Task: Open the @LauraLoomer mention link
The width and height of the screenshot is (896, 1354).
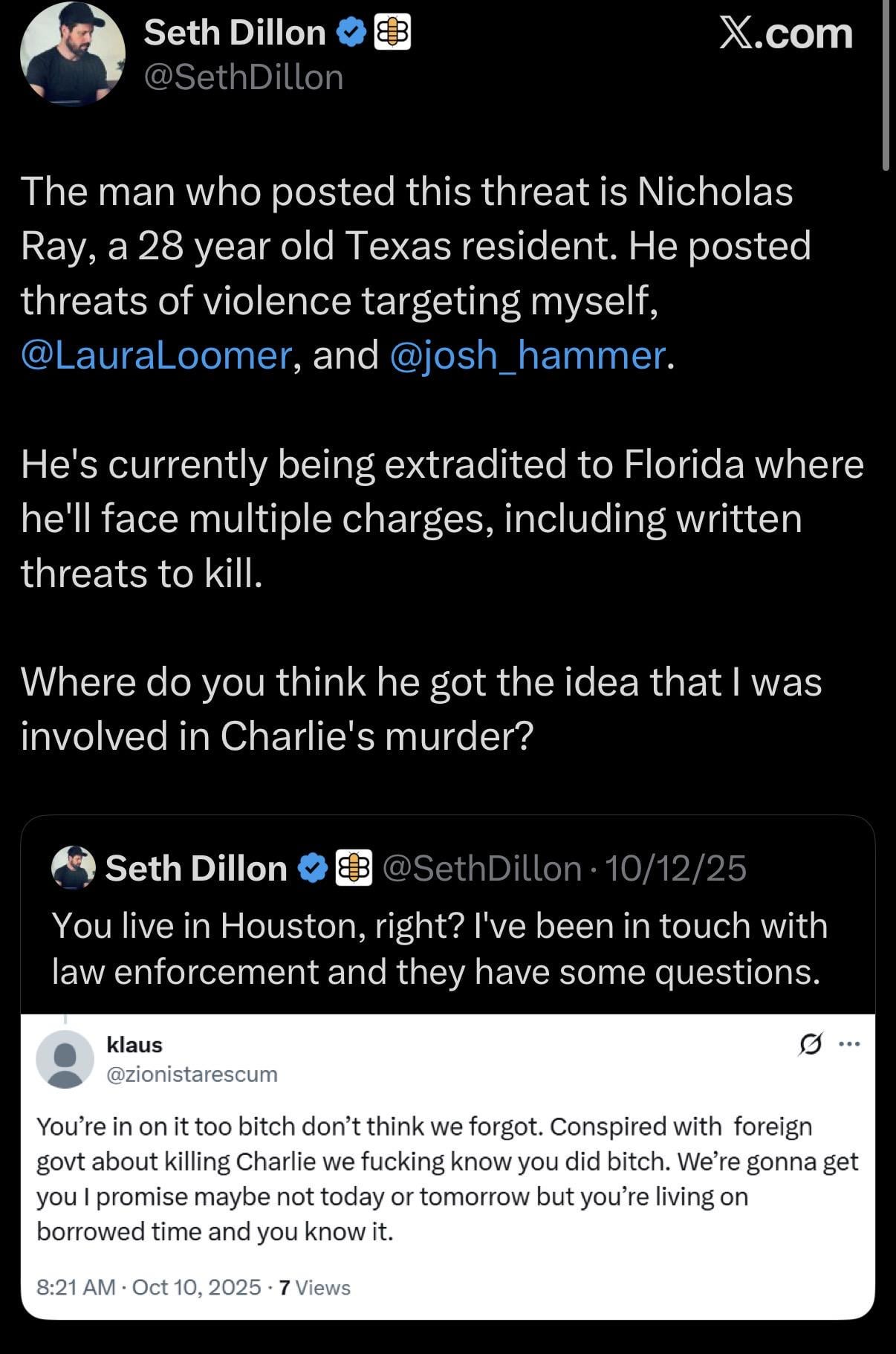Action: 156,355
